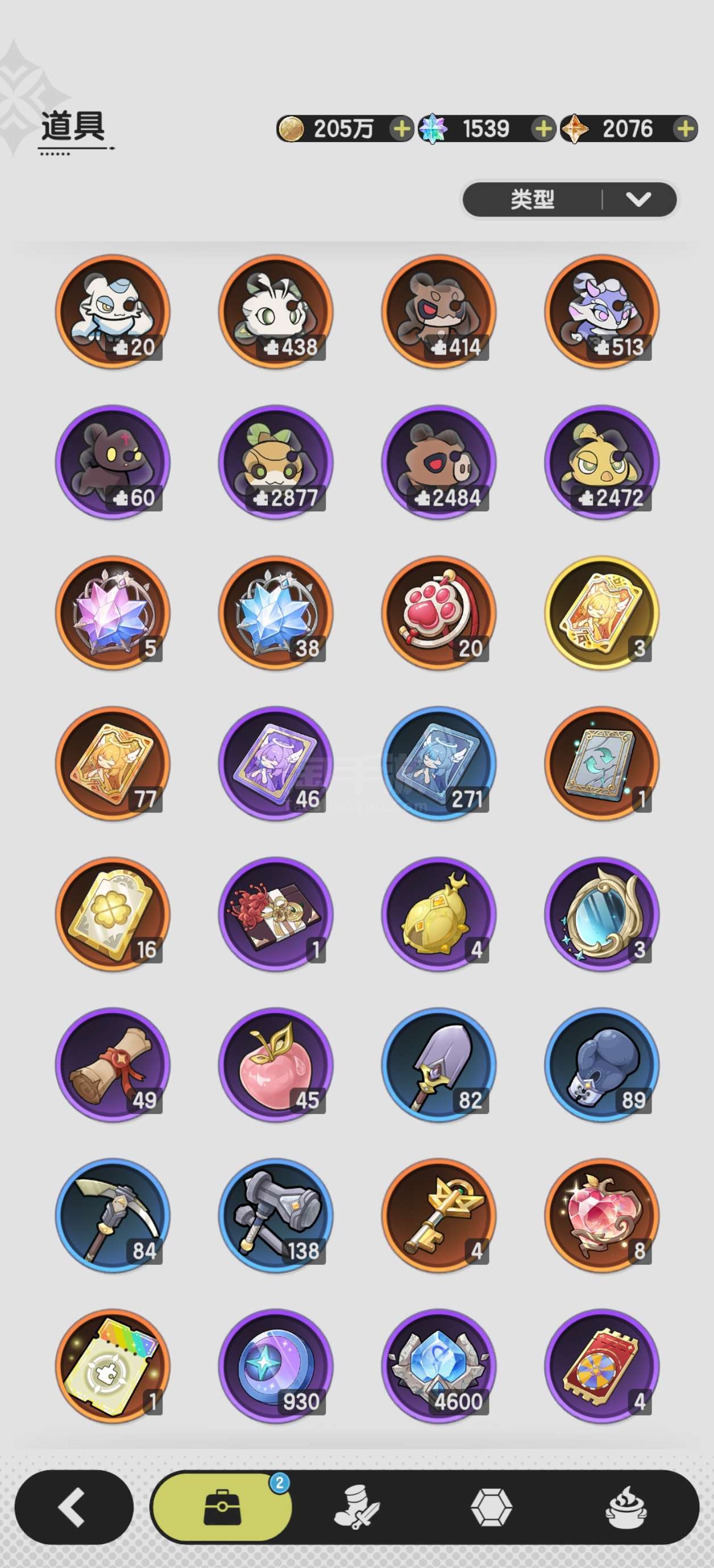Open the gold-framed card item with 3

click(602, 612)
